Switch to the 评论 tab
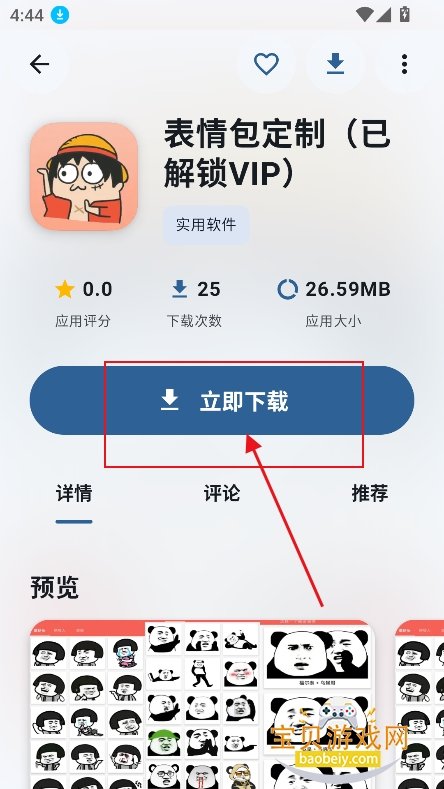The image size is (444, 789). click(x=222, y=493)
